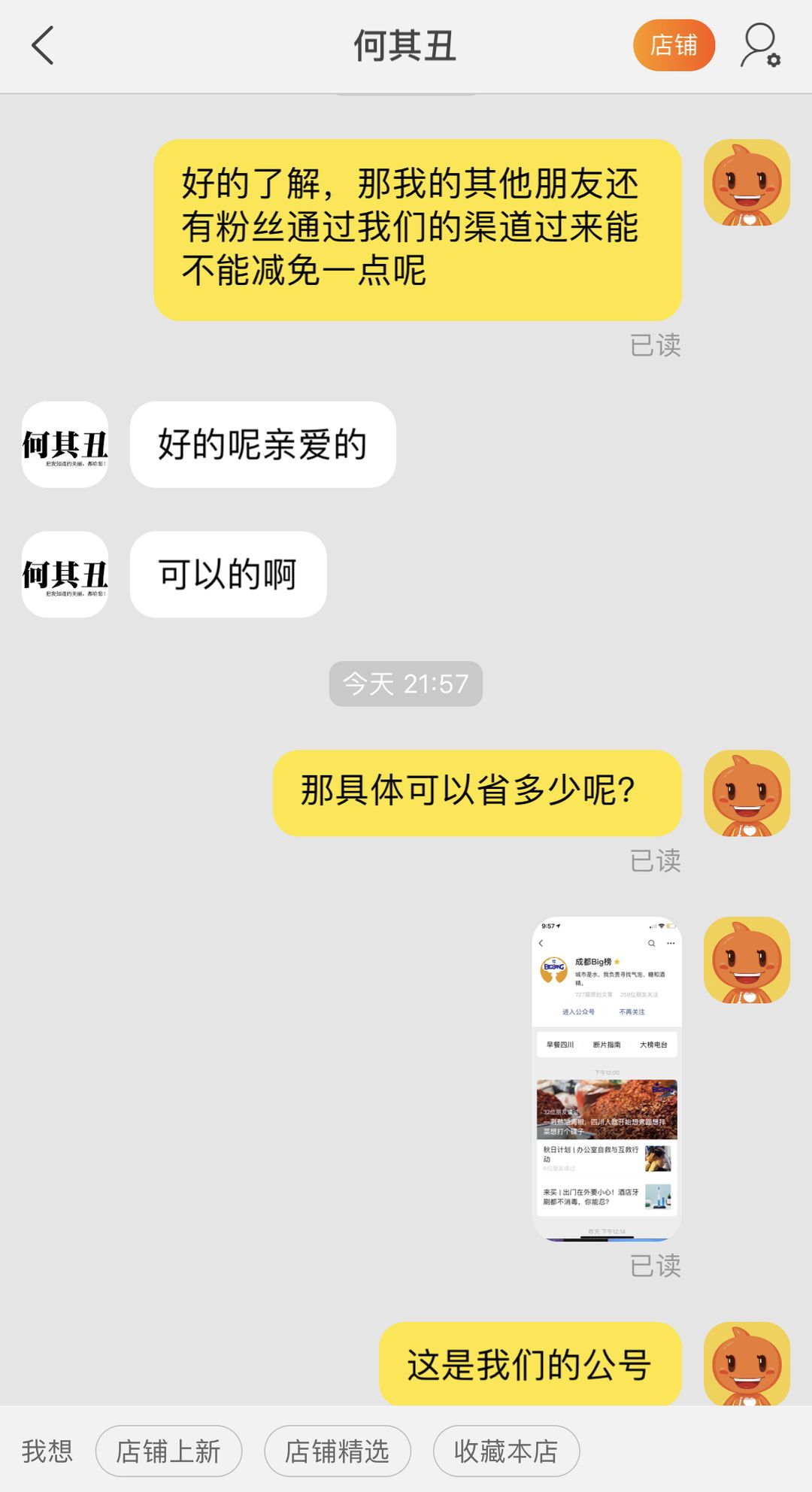
Task: Tap the 何其丑 avatar next to 可以的啊
Action: coord(65,575)
